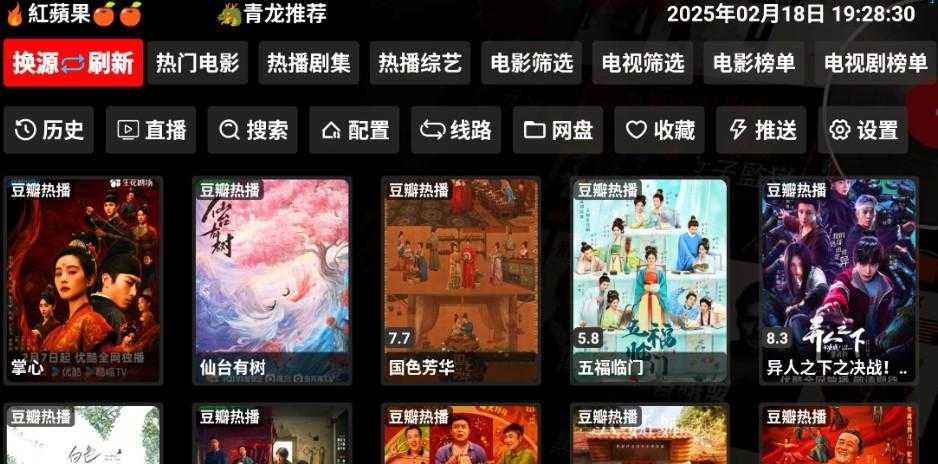Open the 电影榜单 ranking

(753, 63)
